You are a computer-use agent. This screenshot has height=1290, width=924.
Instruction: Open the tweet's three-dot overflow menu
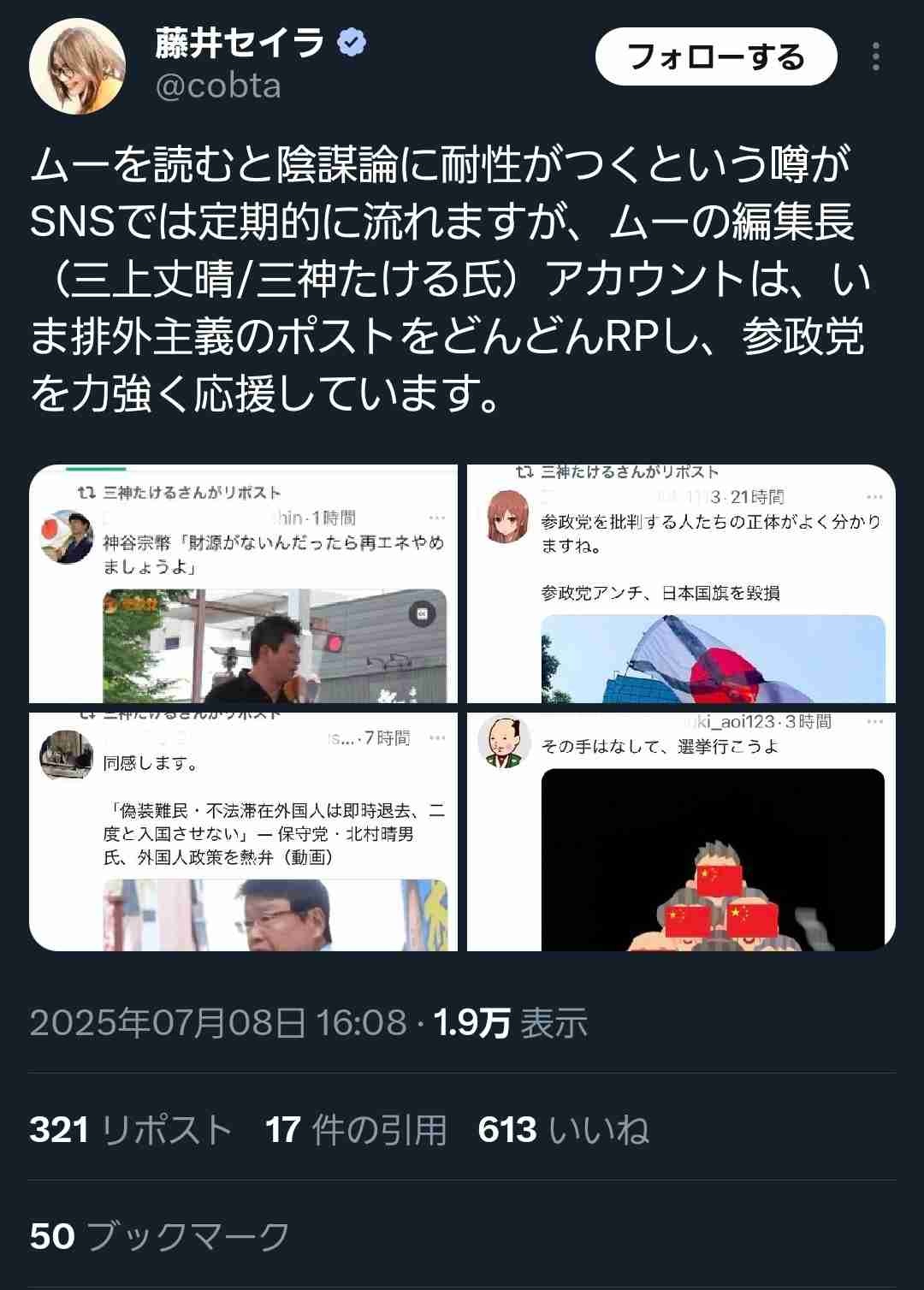[875, 56]
